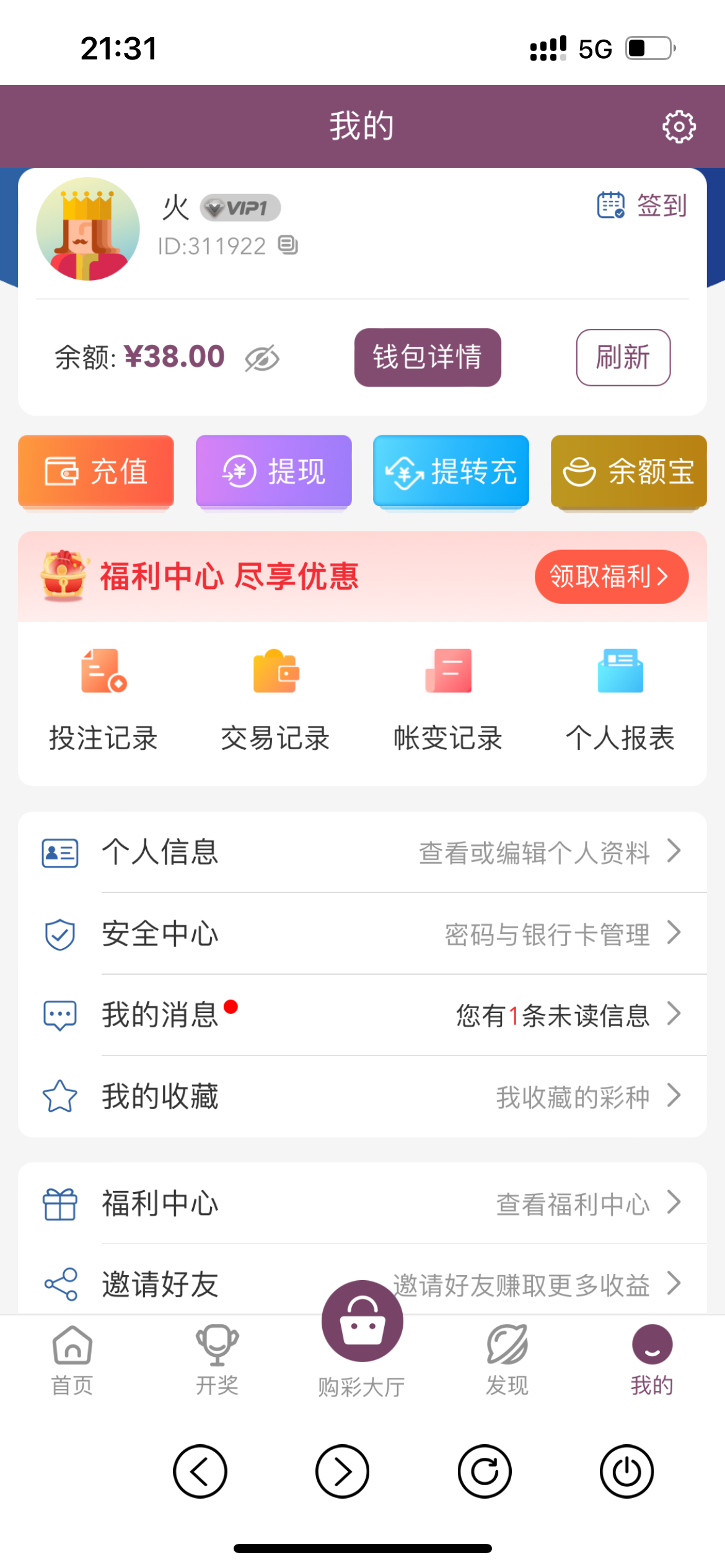Switch to the 开奖 tab
The width and height of the screenshot is (725, 1568).
pos(217,1360)
